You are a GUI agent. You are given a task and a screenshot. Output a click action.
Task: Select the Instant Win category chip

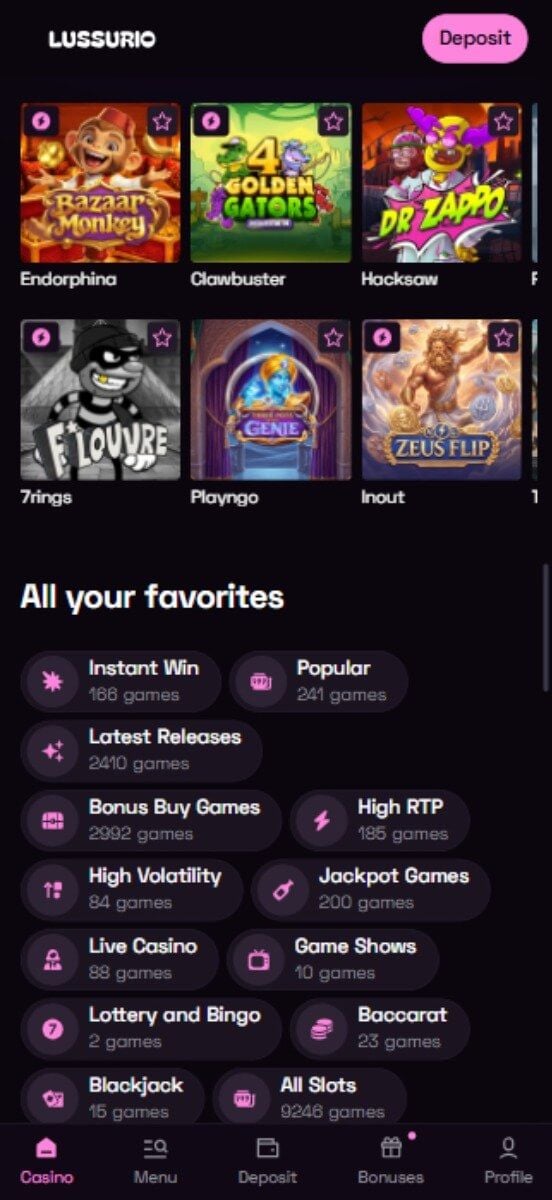tap(120, 681)
